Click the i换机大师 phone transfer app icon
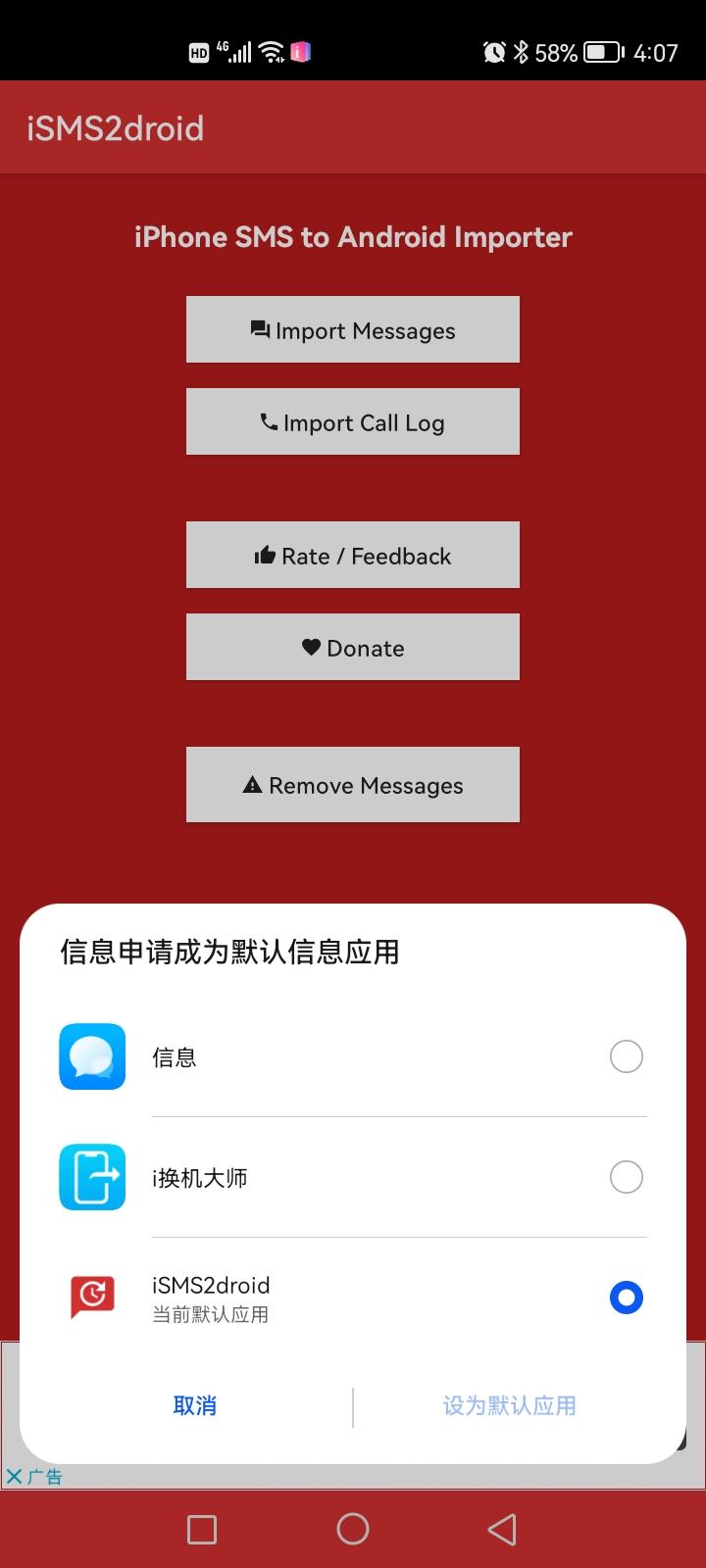Screen dimensions: 706x1568 91,1177
